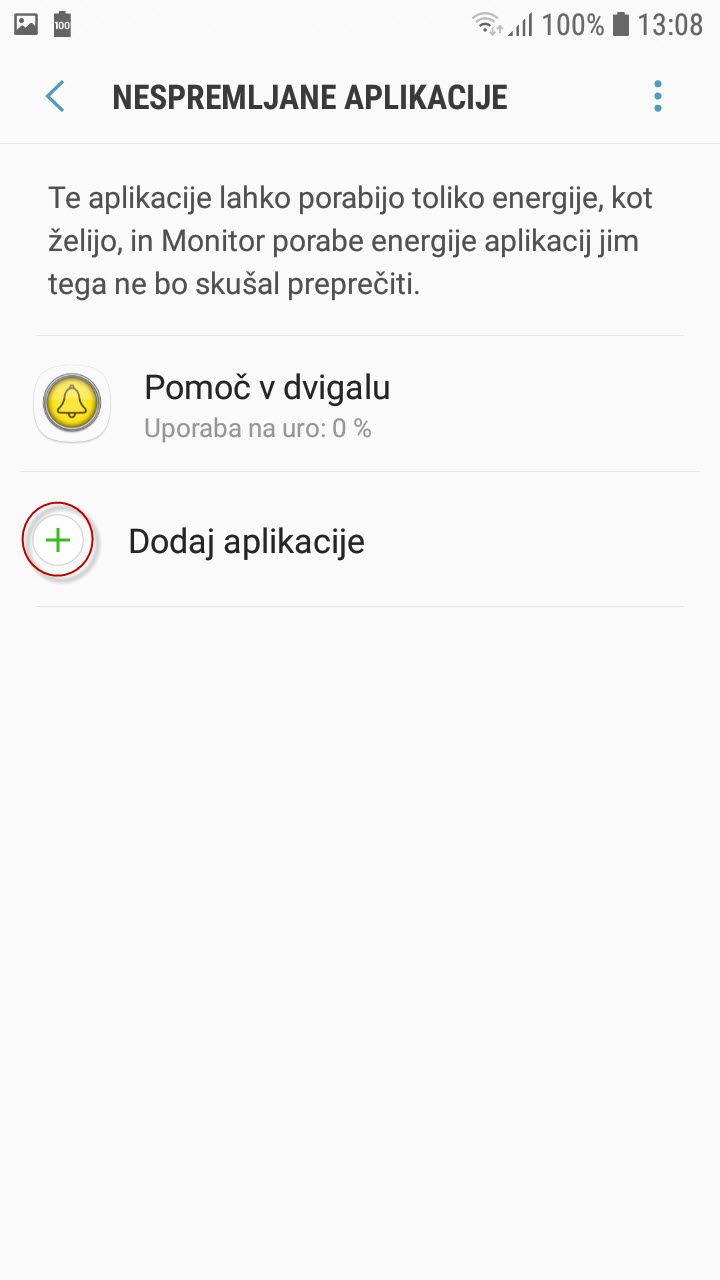
Task: Open the three-dot overflow menu
Action: click(x=657, y=97)
